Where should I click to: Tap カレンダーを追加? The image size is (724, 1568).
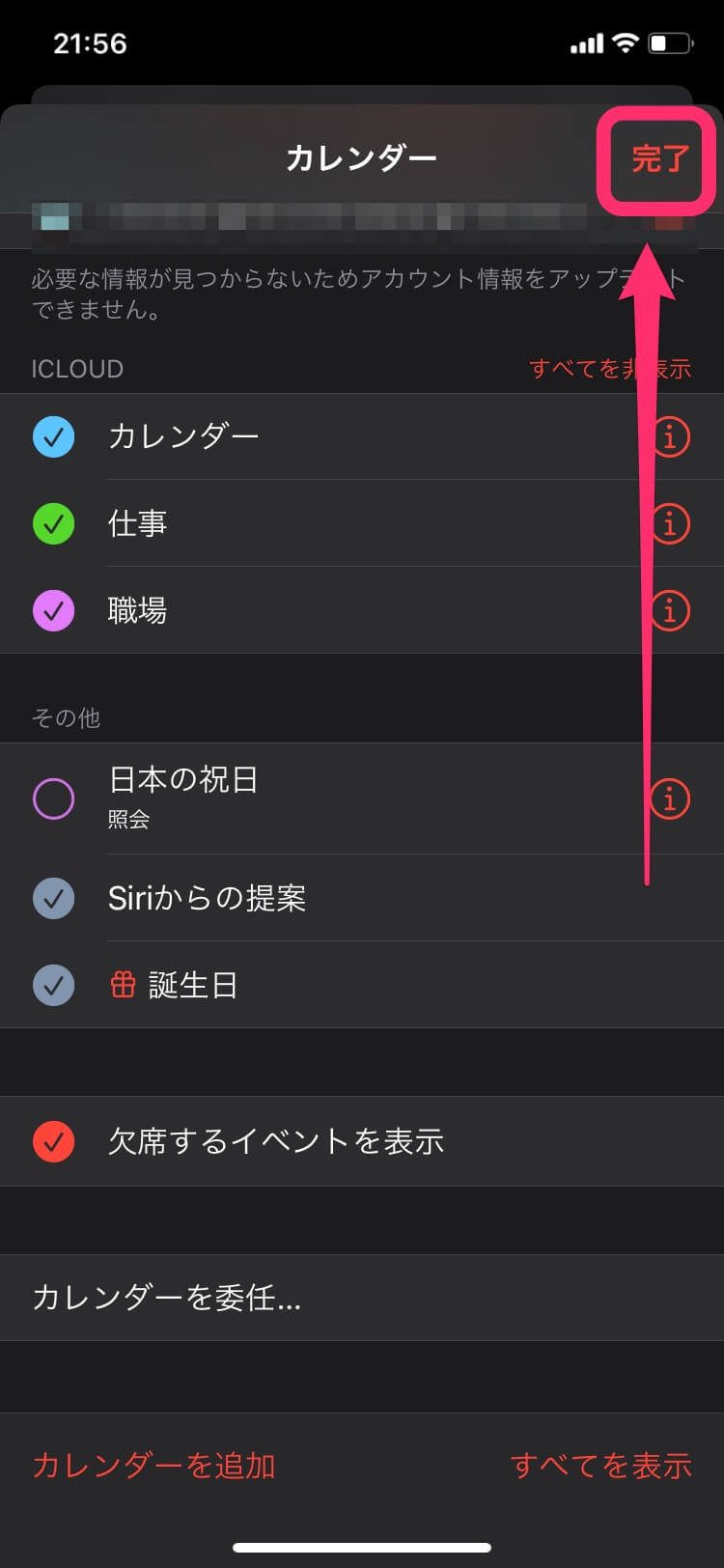pyautogui.click(x=153, y=1466)
